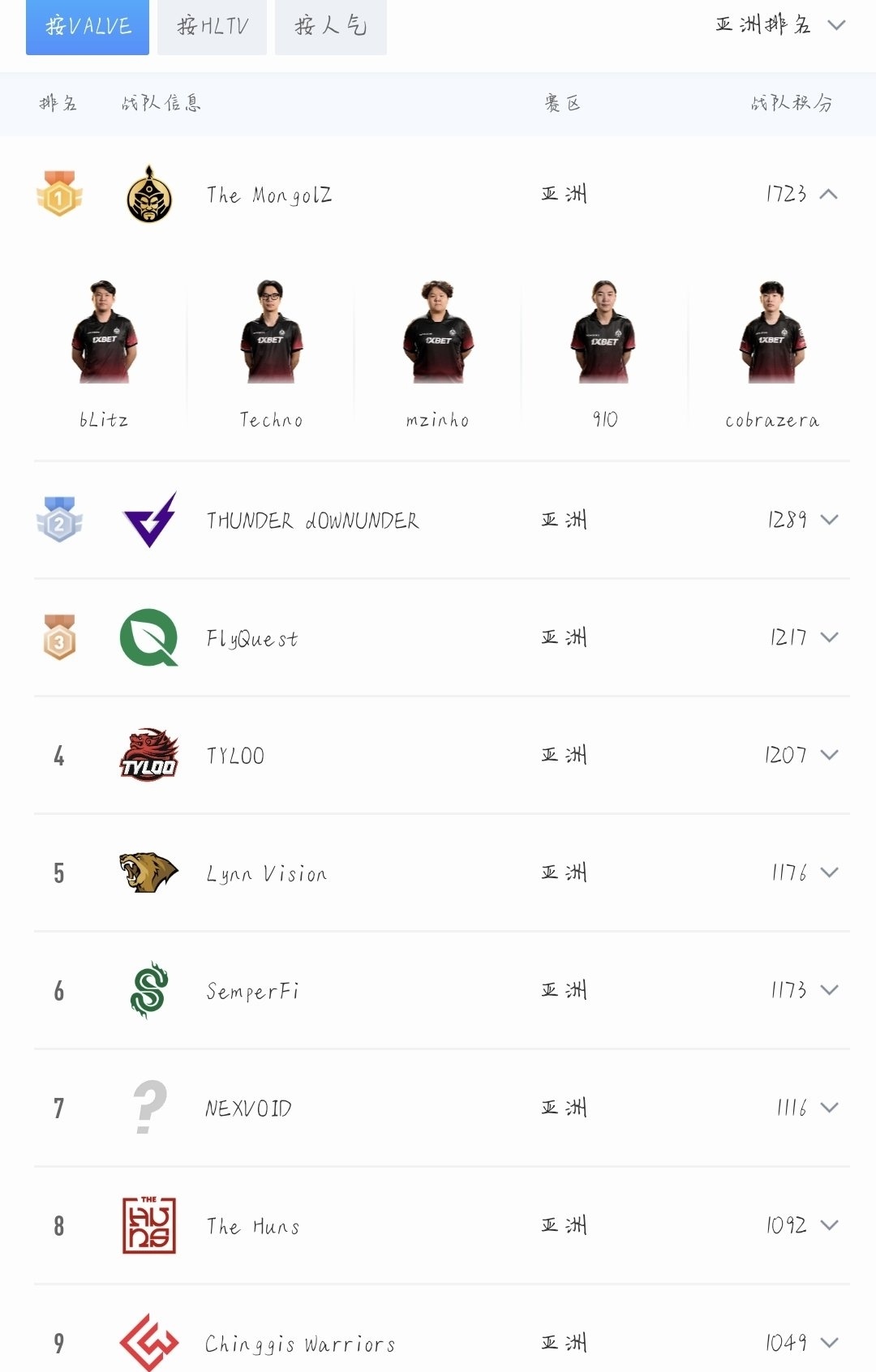The image size is (876, 1372).
Task: Expand the Lynn Vision team row
Action: [x=829, y=873]
